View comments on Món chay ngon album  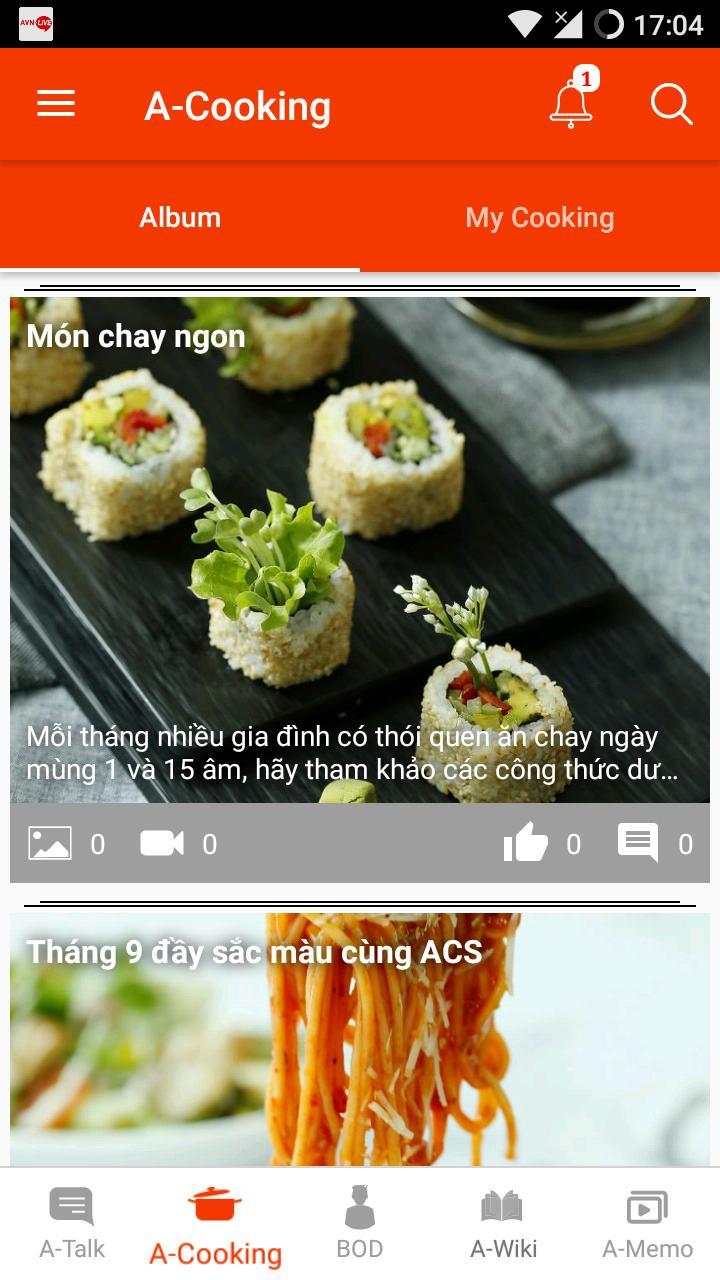pyautogui.click(x=638, y=844)
